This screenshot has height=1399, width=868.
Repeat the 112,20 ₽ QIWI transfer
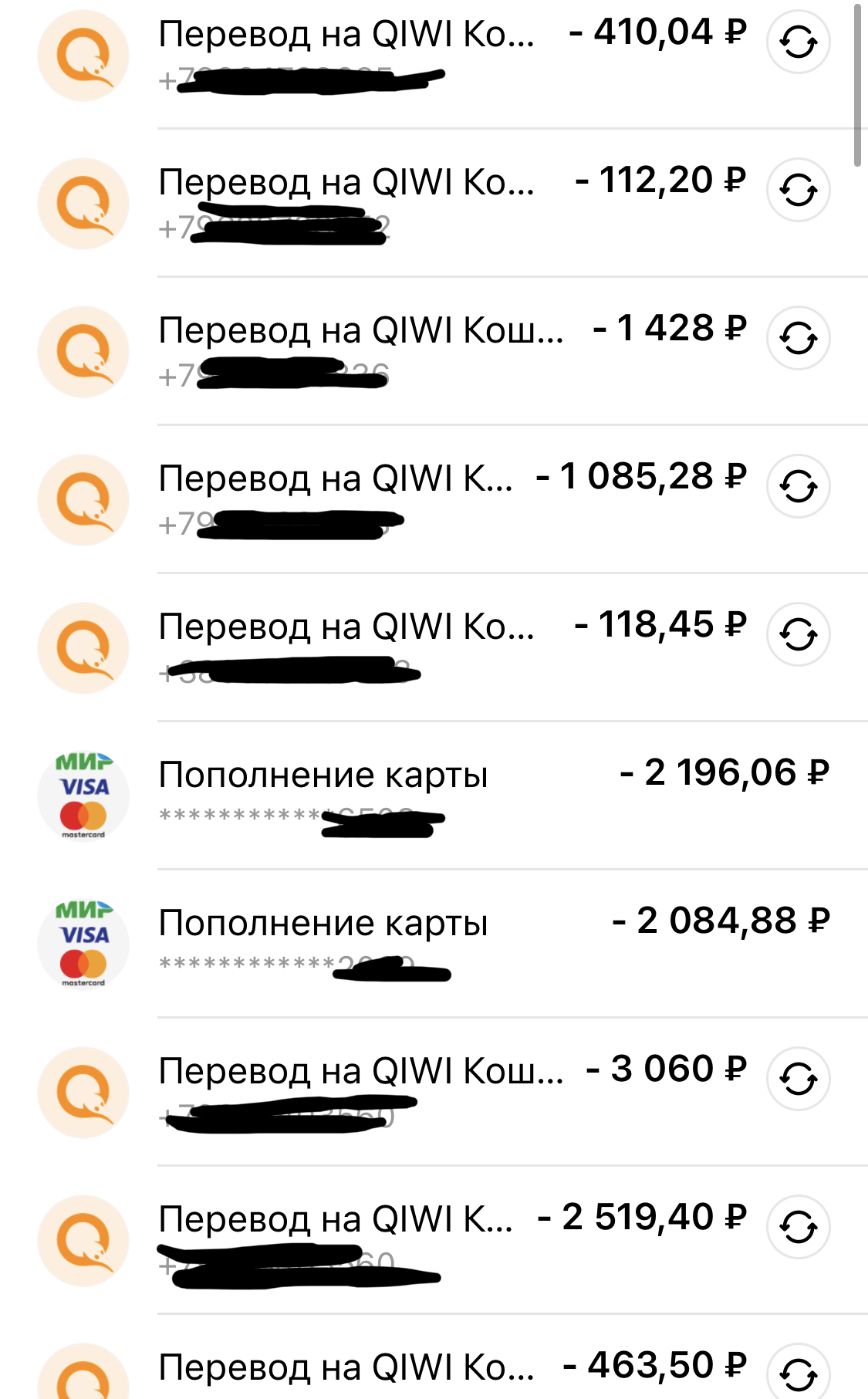798,190
